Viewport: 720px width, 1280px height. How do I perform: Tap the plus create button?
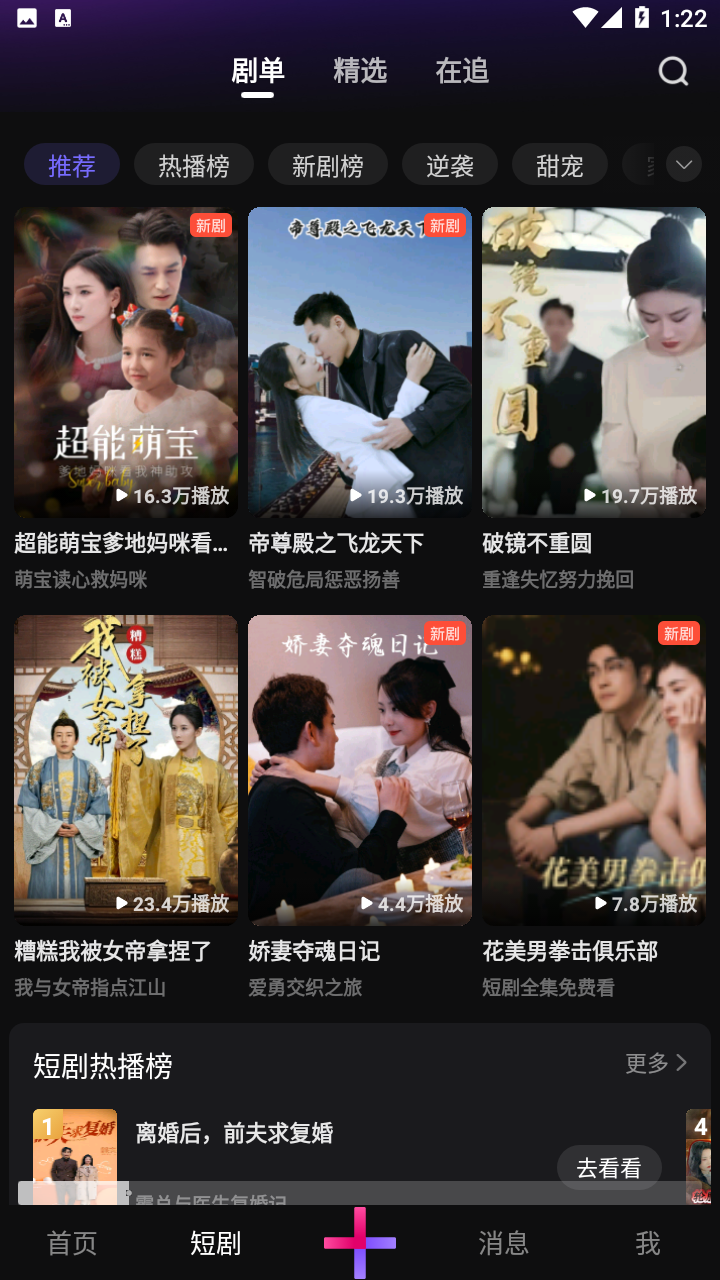coord(360,1243)
